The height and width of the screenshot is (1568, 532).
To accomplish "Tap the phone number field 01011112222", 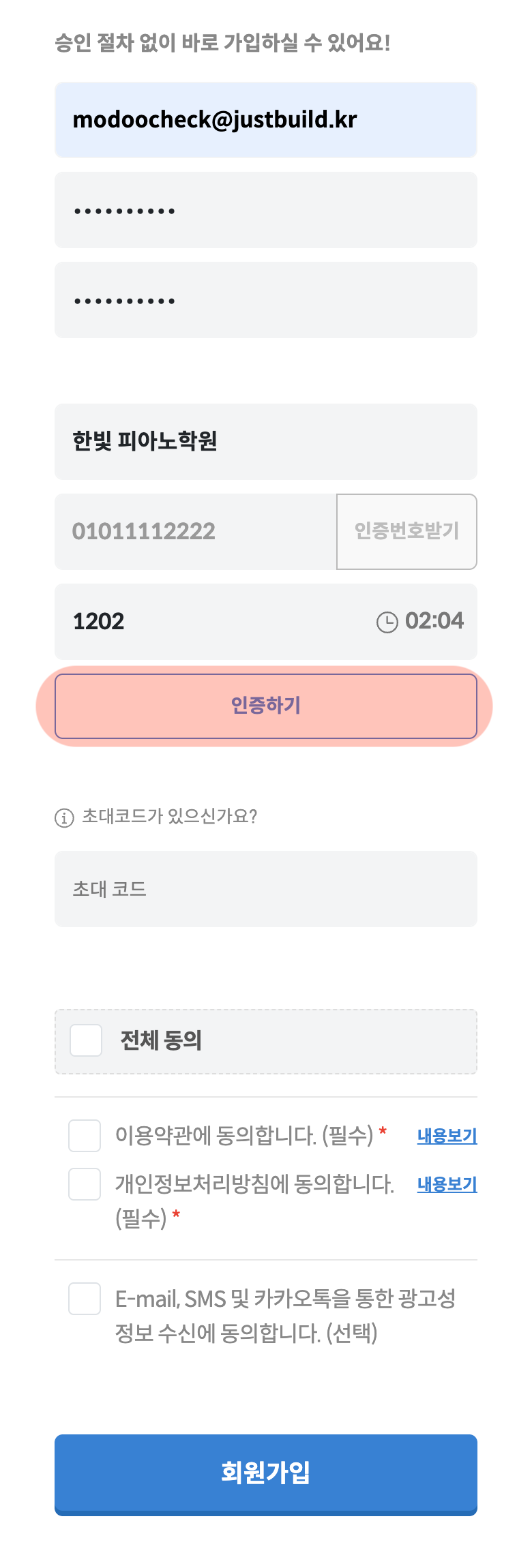I will [195, 532].
